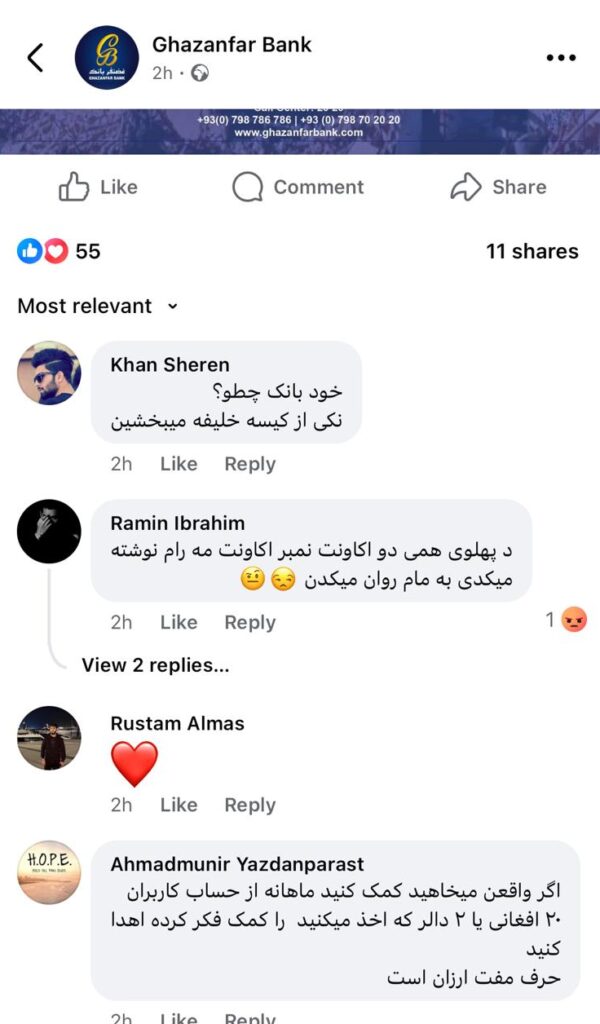View angry reaction on Ramin's comment
Image resolution: width=600 pixels, height=1024 pixels.
coord(567,621)
